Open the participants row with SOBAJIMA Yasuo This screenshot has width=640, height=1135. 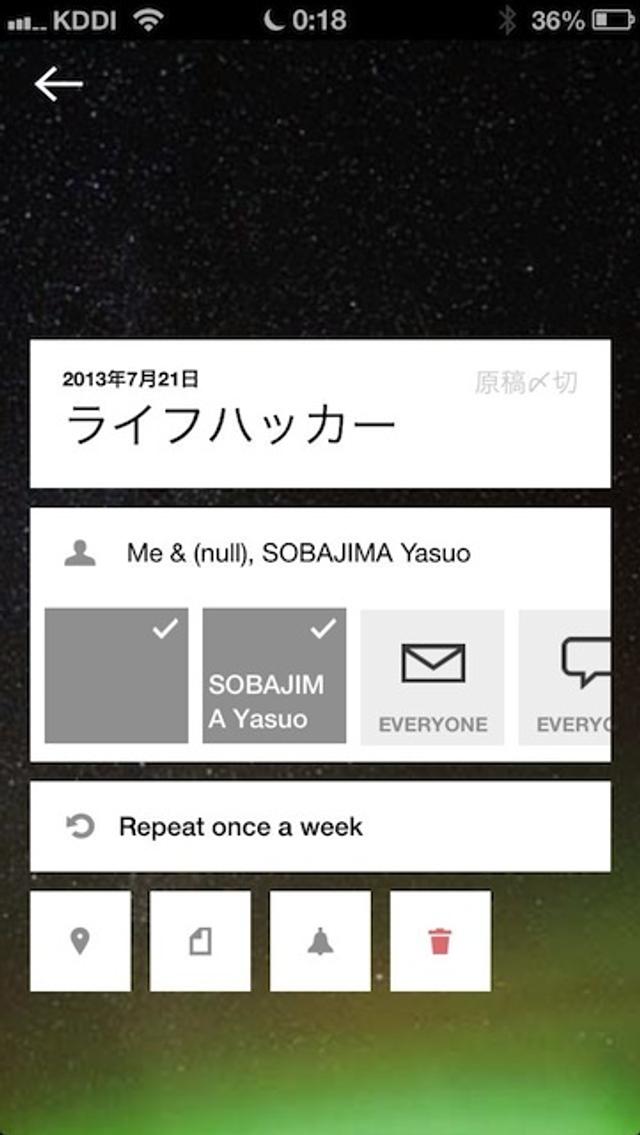pyautogui.click(x=320, y=553)
